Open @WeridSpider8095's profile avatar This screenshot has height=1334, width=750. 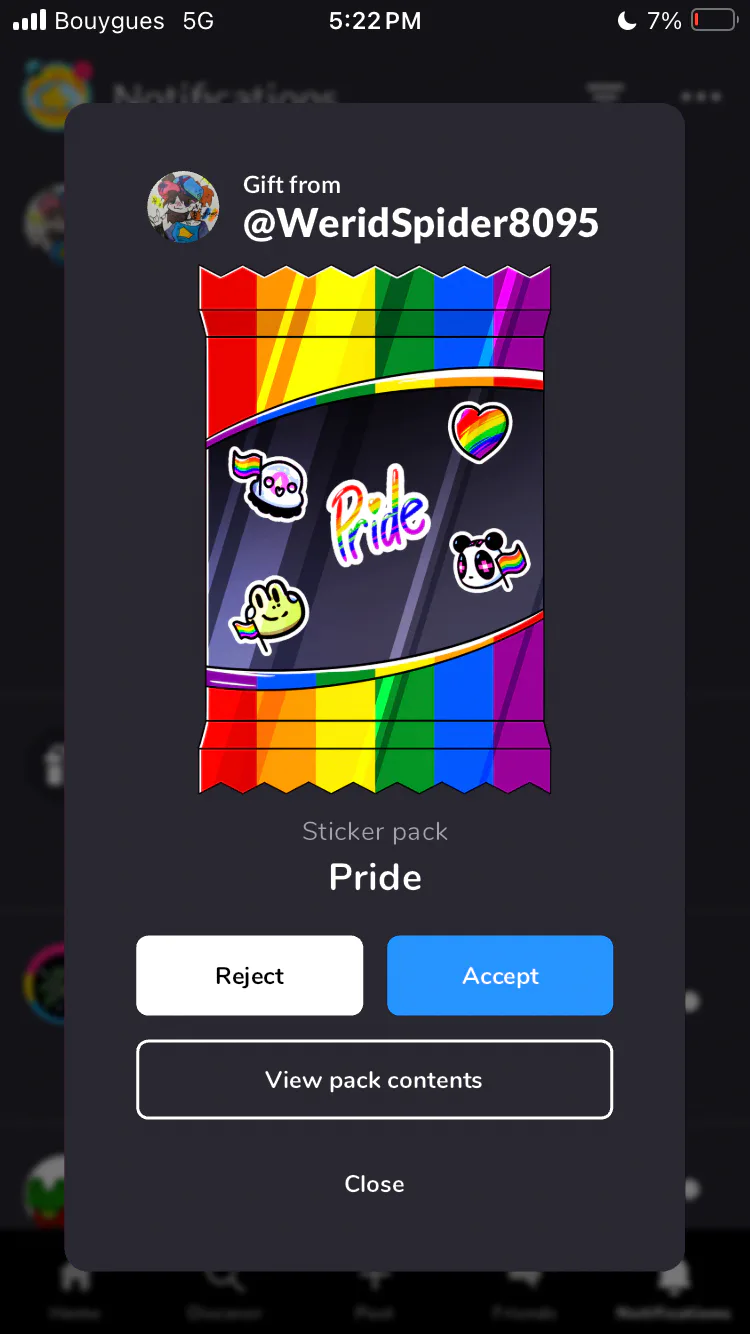coord(183,207)
